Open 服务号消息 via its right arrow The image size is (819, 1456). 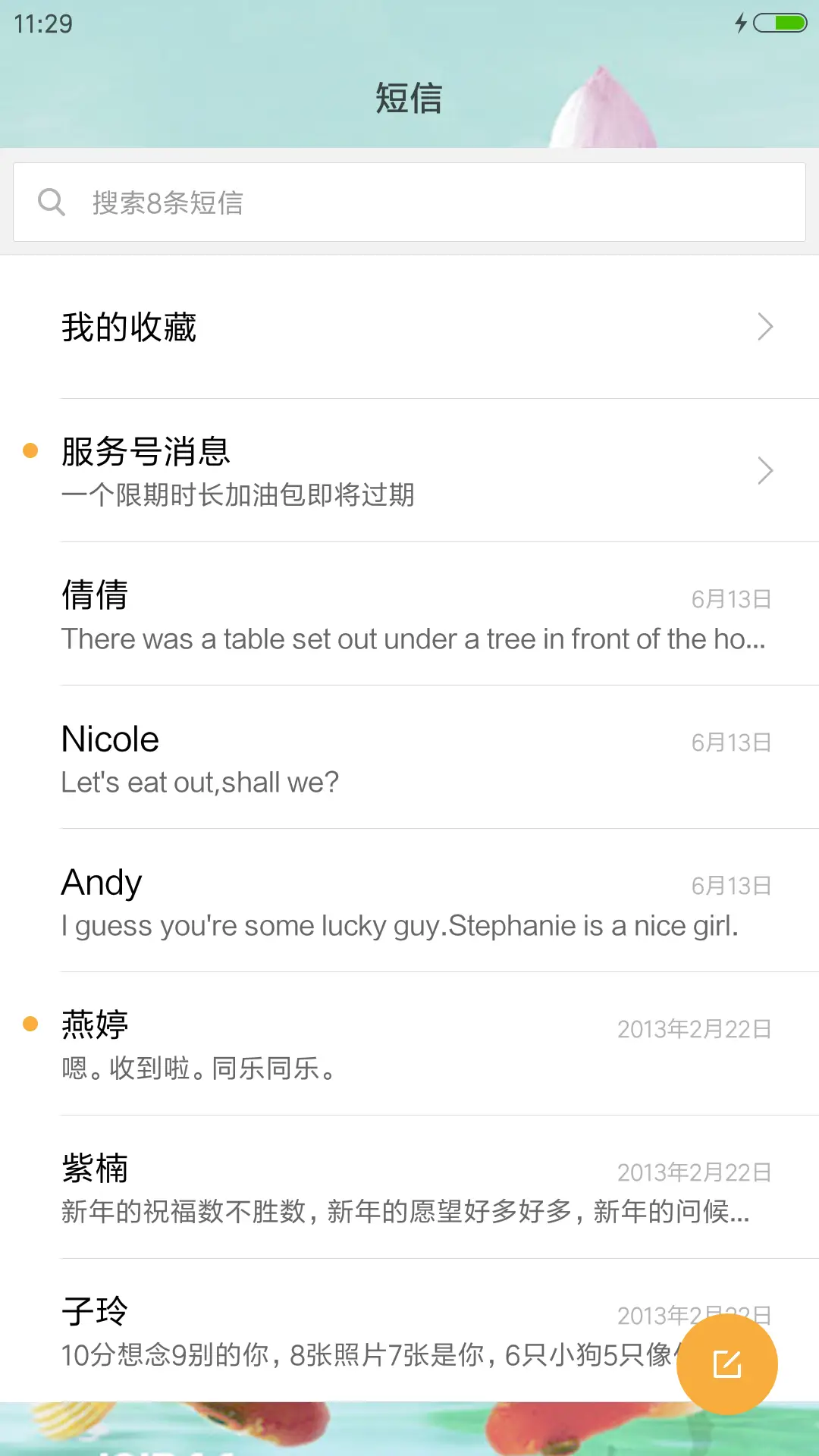tap(765, 471)
